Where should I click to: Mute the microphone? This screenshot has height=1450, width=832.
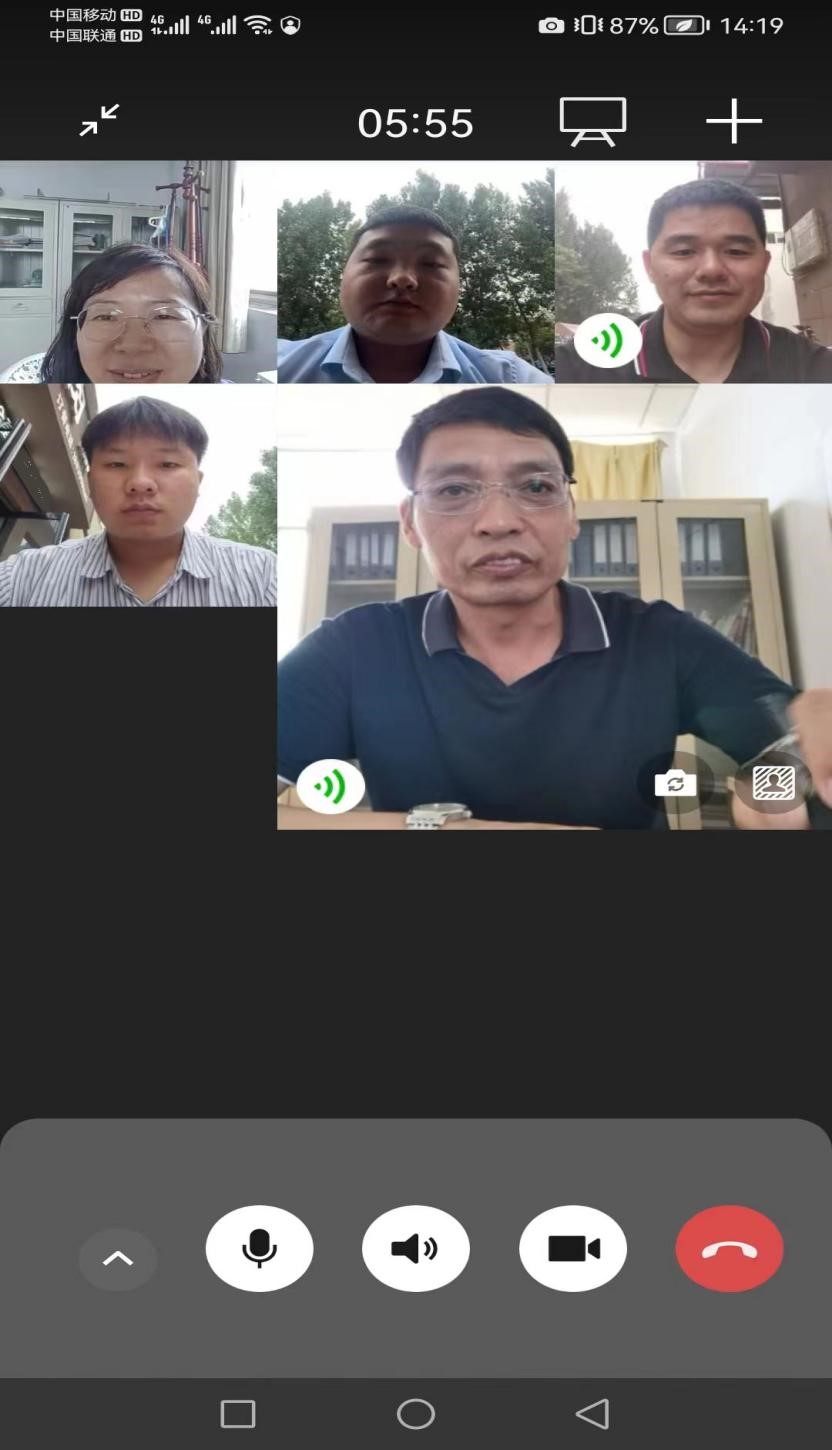coord(259,1249)
